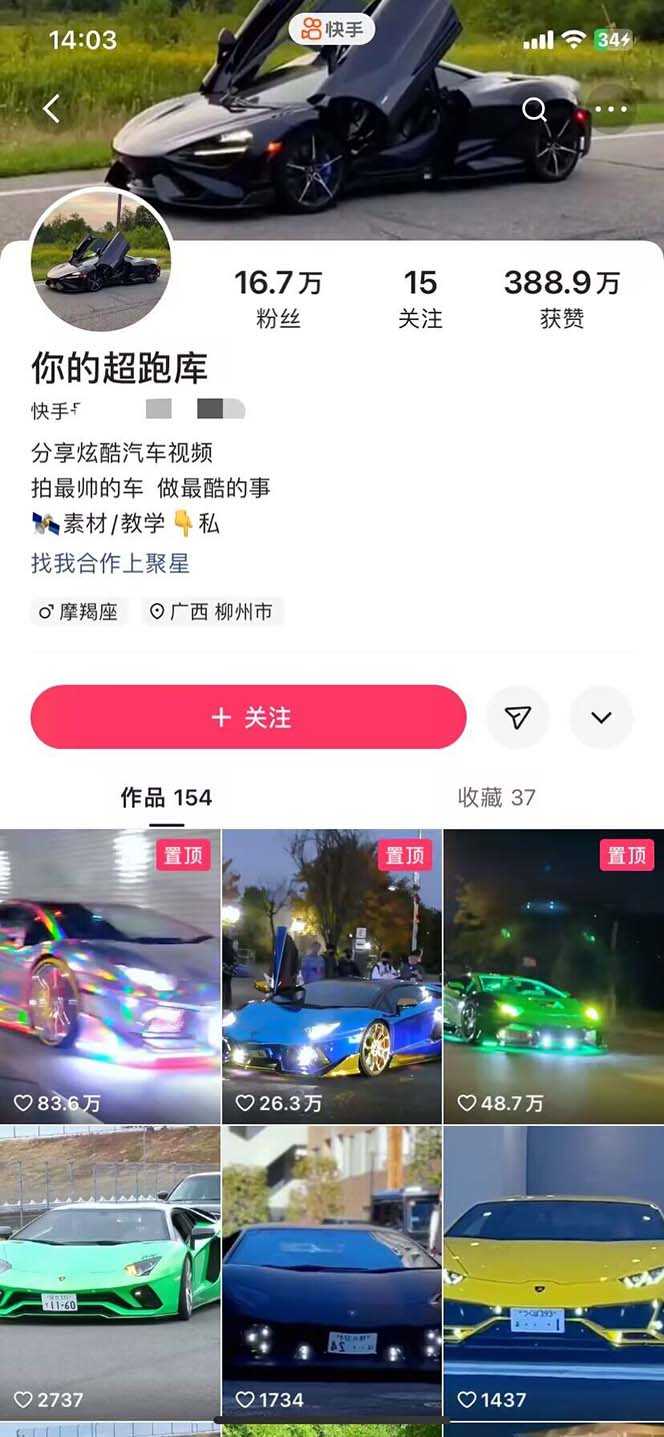Expand the recommended users chevron
664x1437 pixels.
click(x=601, y=717)
